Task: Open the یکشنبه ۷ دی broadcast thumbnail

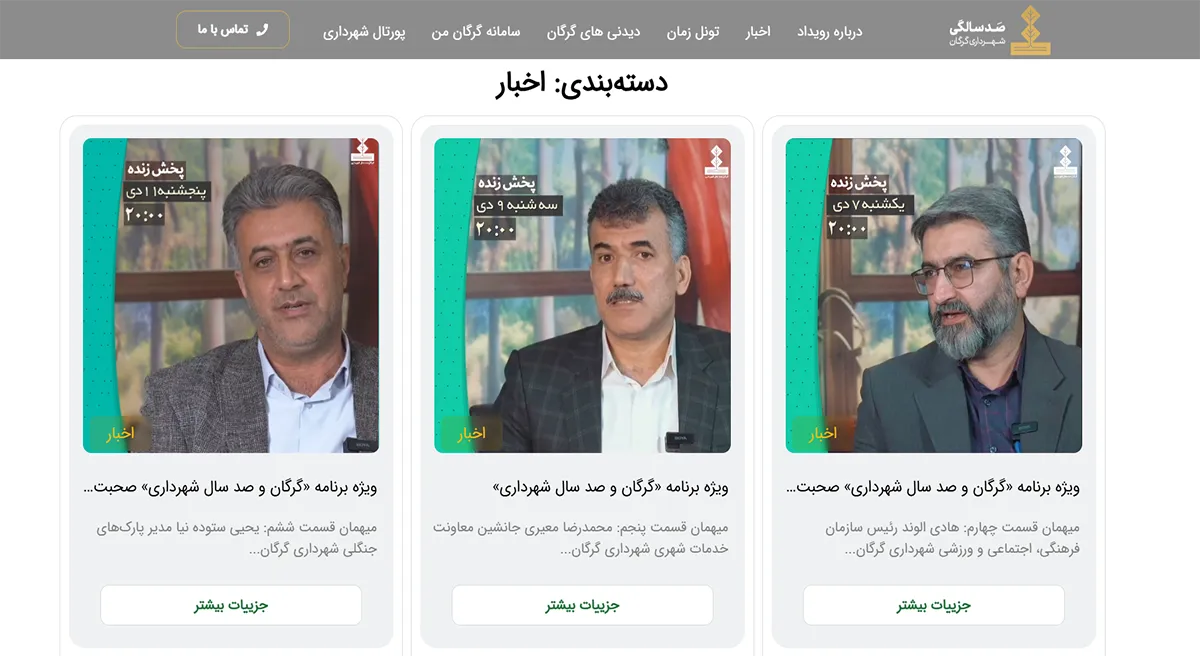Action: tap(933, 295)
